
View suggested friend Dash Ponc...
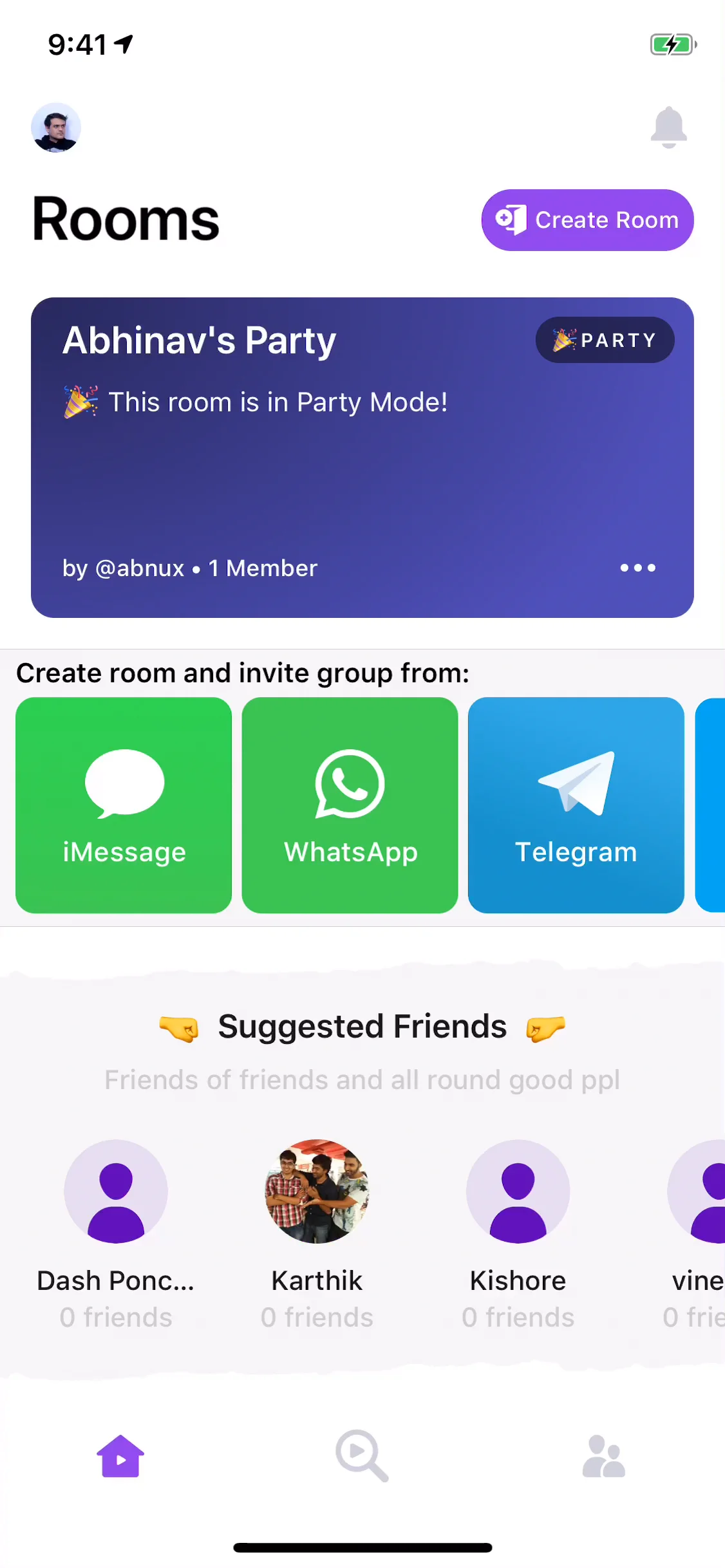(x=116, y=1191)
